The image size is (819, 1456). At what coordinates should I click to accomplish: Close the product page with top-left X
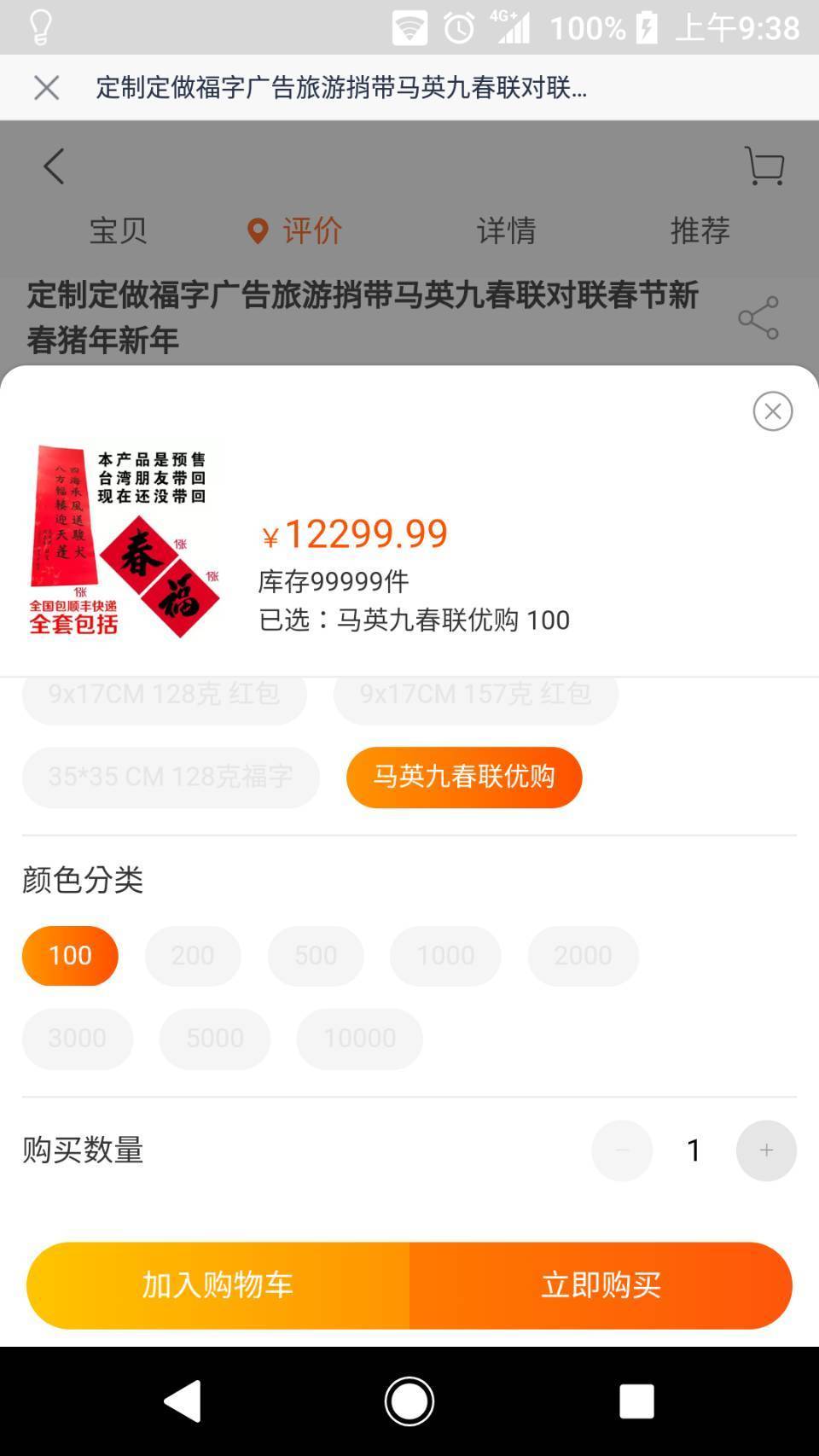coord(47,86)
